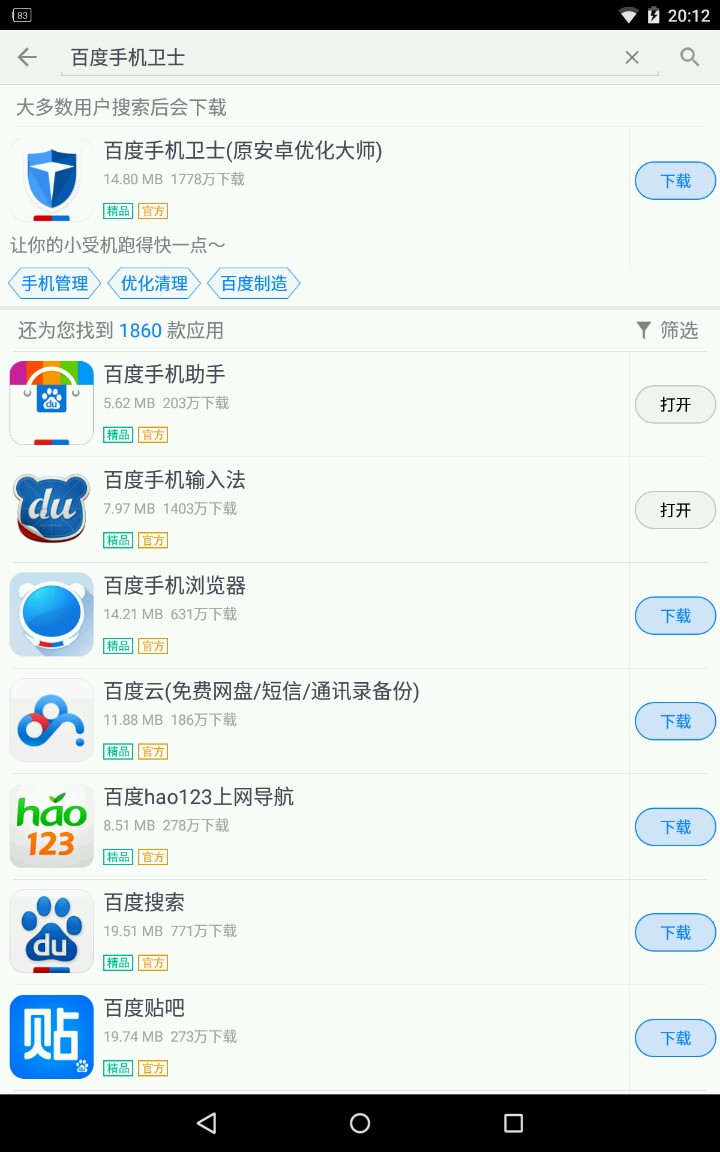Download 百度hao123上网导航

coord(675,827)
